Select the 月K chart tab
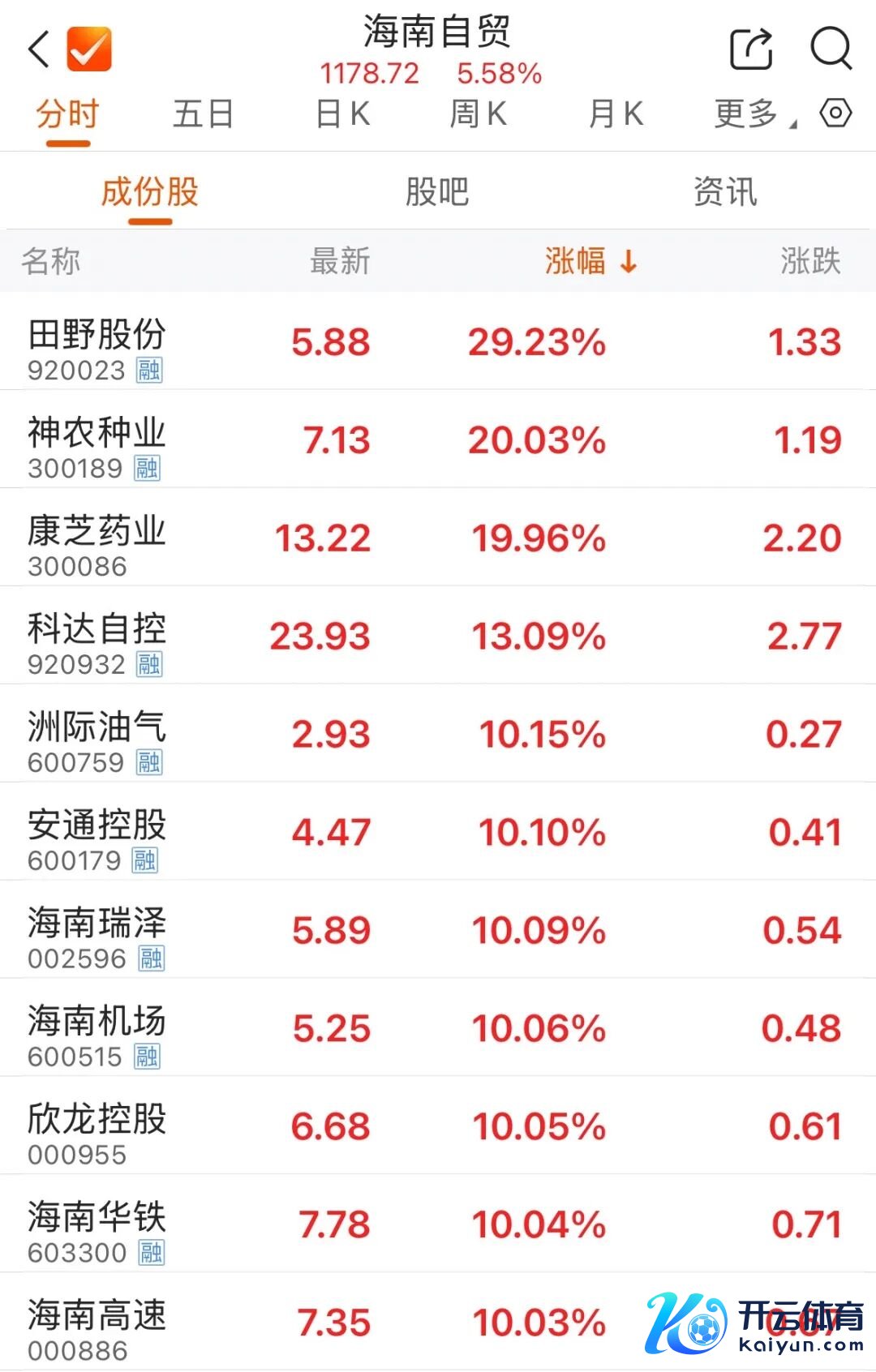 pos(616,114)
